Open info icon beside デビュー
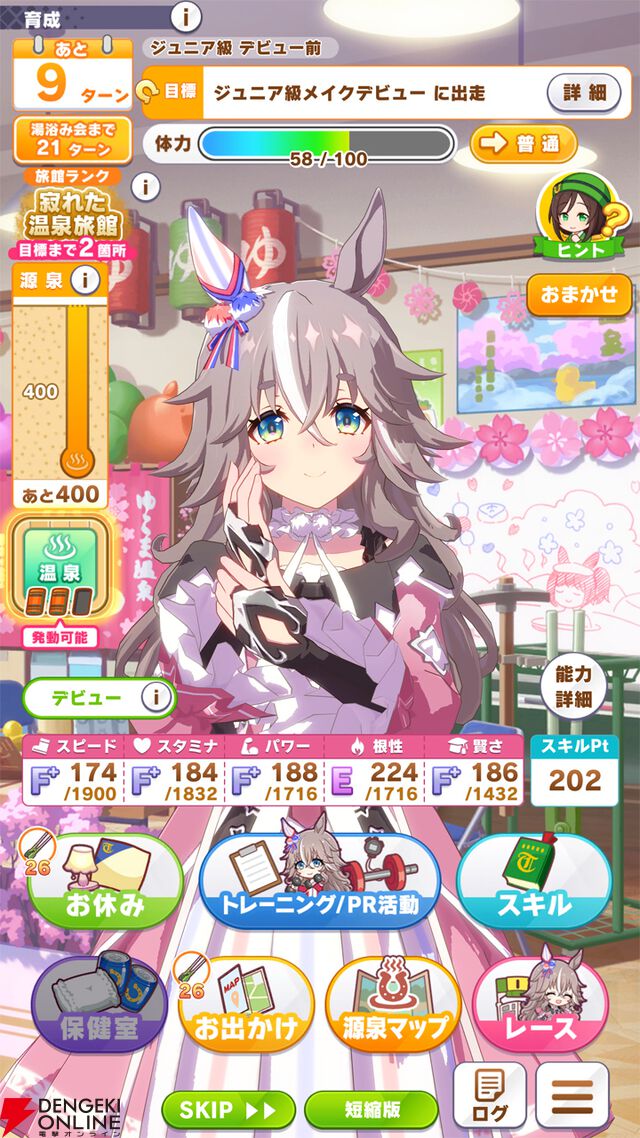640x1138 pixels. pyautogui.click(x=155, y=698)
